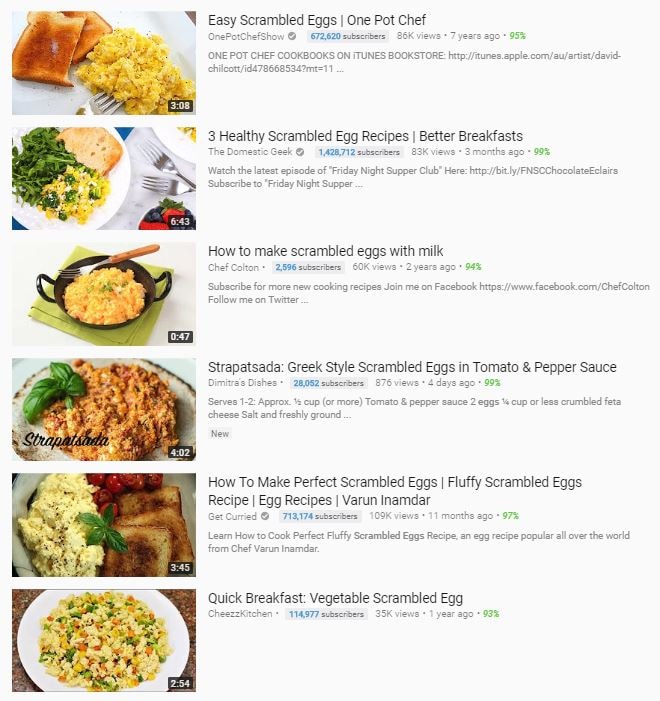Open the 3 Healthy Scrambled Egg Recipes title
This screenshot has height=701, width=660.
pos(365,136)
